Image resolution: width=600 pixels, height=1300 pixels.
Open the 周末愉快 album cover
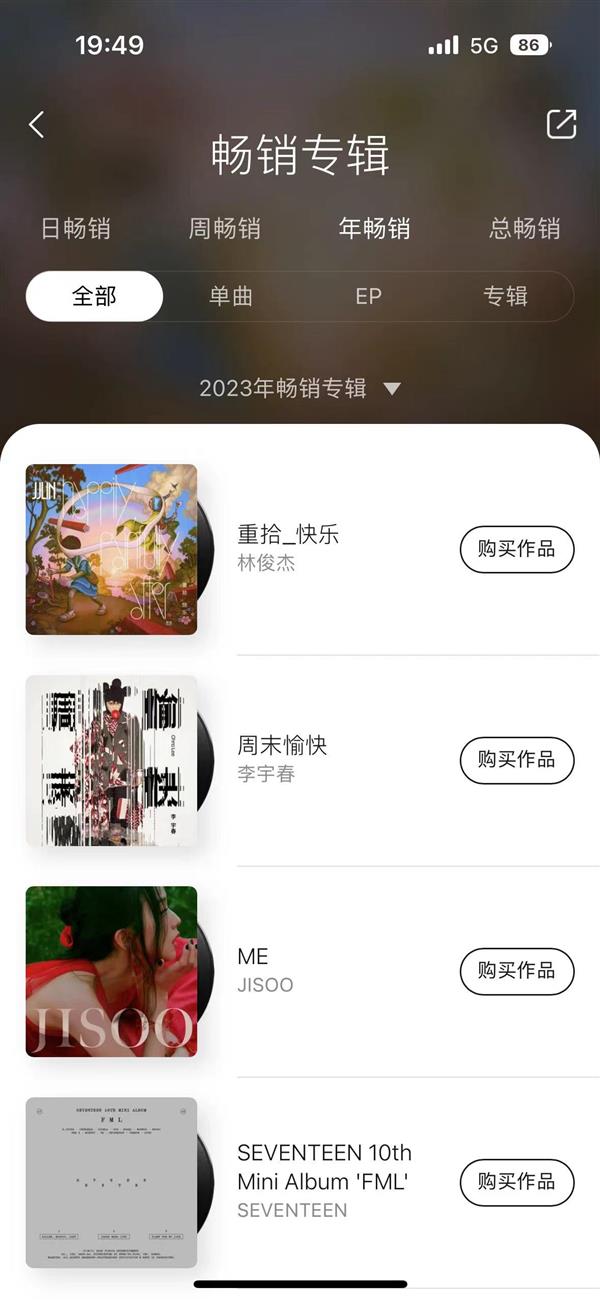tap(111, 760)
